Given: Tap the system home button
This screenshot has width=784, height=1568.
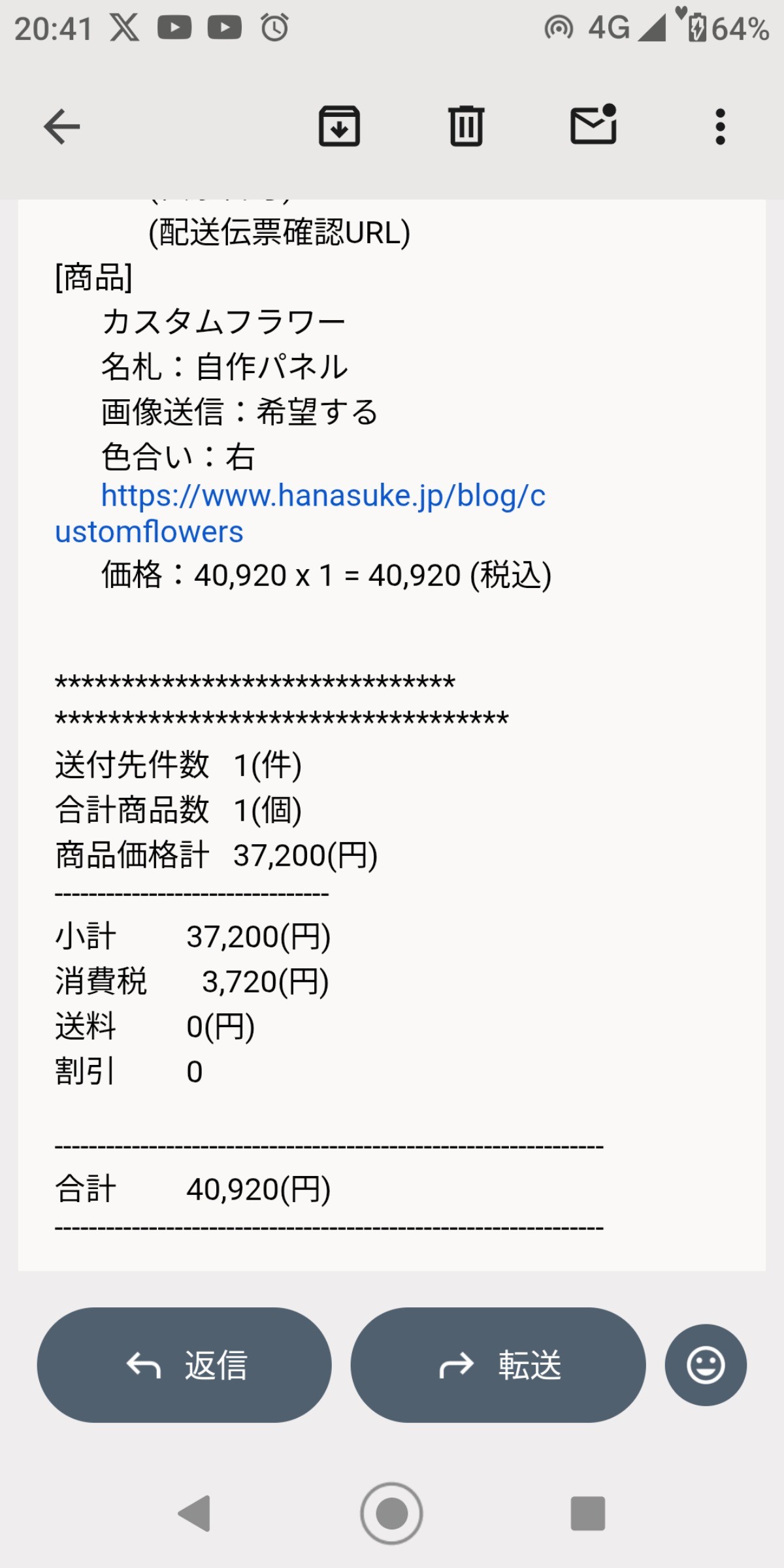Looking at the screenshot, I should pyautogui.click(x=391, y=1513).
